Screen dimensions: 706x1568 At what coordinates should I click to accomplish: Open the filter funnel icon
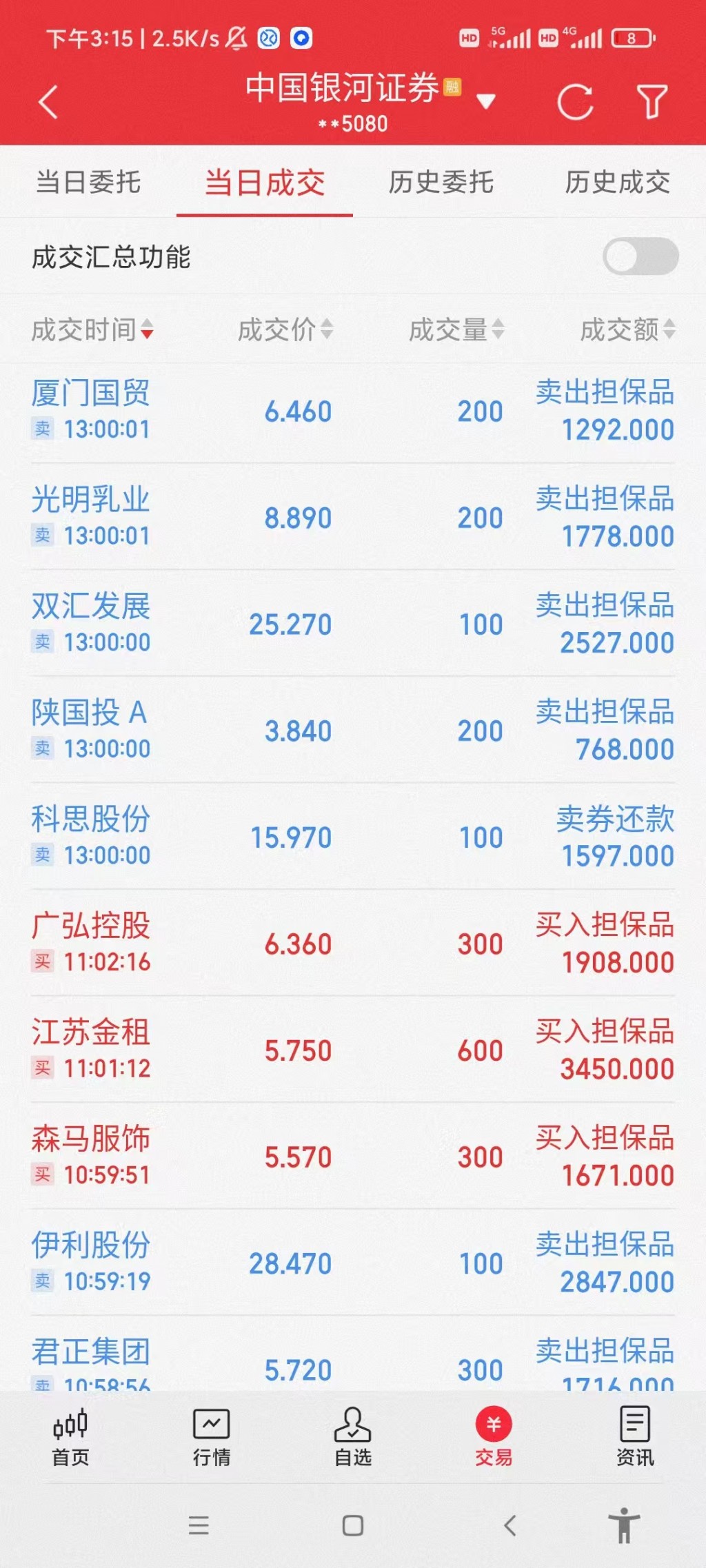[x=652, y=103]
